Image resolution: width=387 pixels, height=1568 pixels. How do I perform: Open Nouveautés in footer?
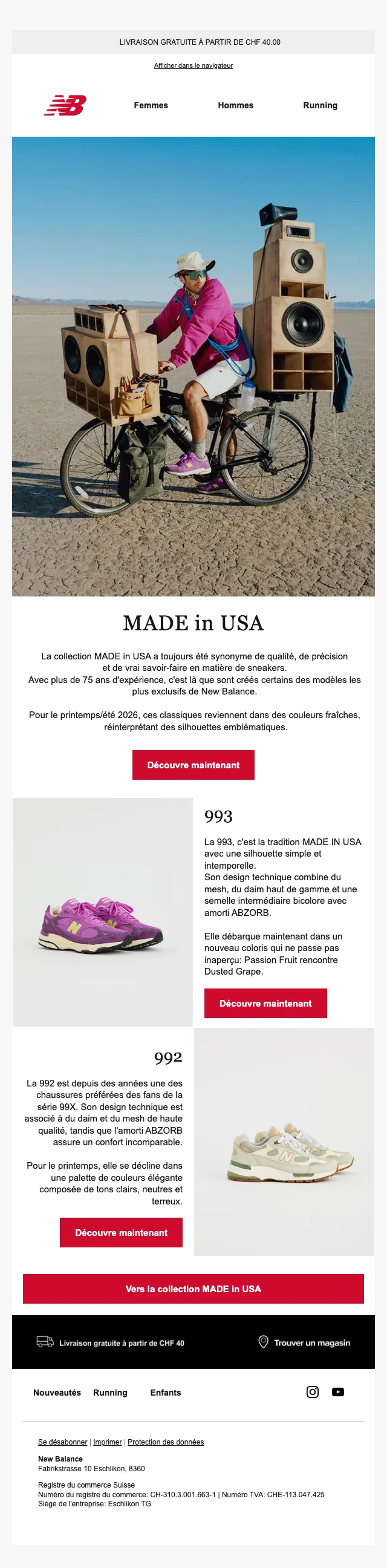click(57, 1393)
